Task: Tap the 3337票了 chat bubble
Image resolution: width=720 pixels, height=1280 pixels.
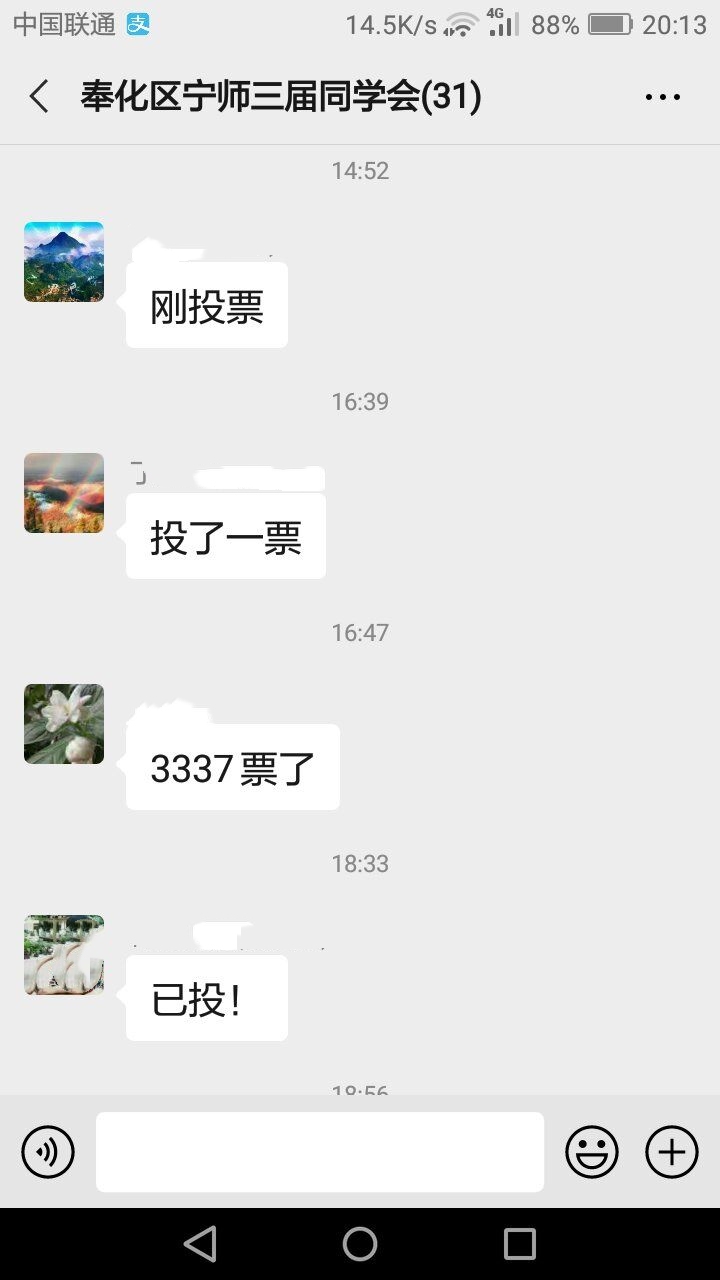Action: 232,766
